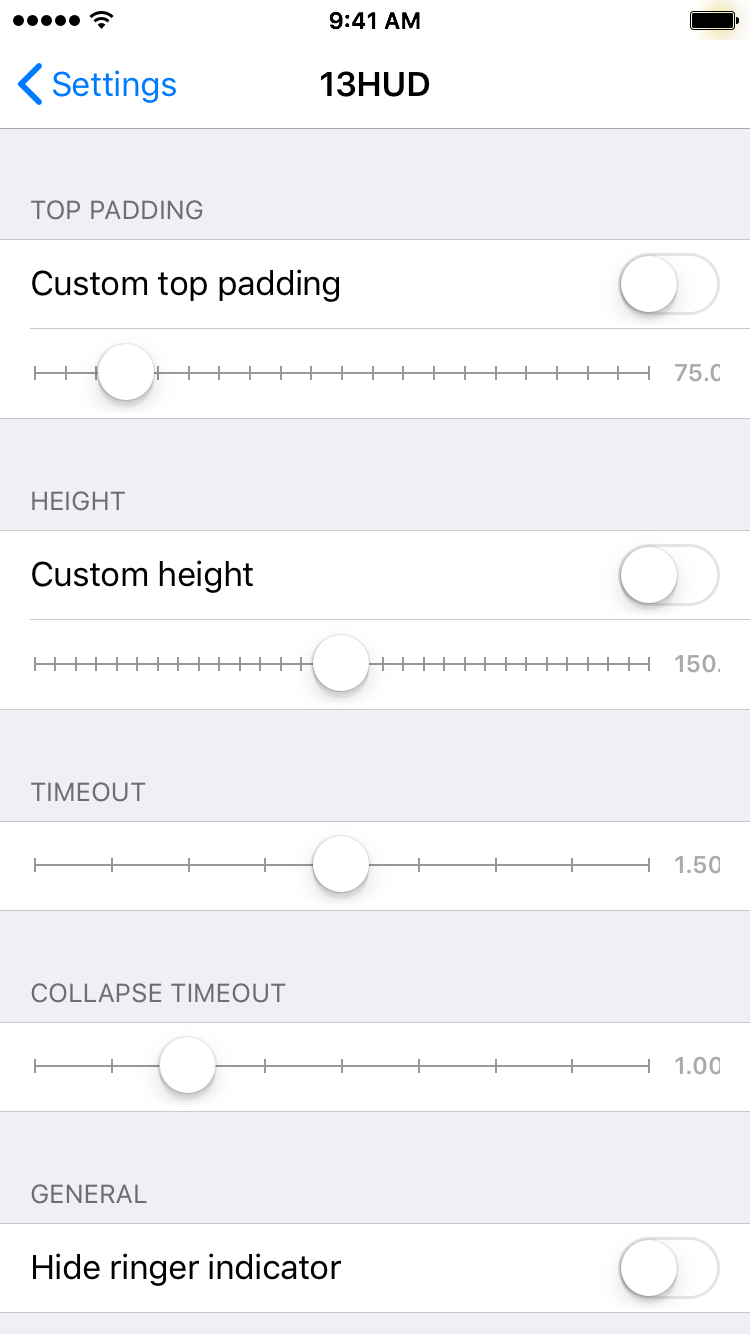Viewport: 750px width, 1334px height.
Task: Enable the Custom top padding switch
Action: [x=669, y=284]
